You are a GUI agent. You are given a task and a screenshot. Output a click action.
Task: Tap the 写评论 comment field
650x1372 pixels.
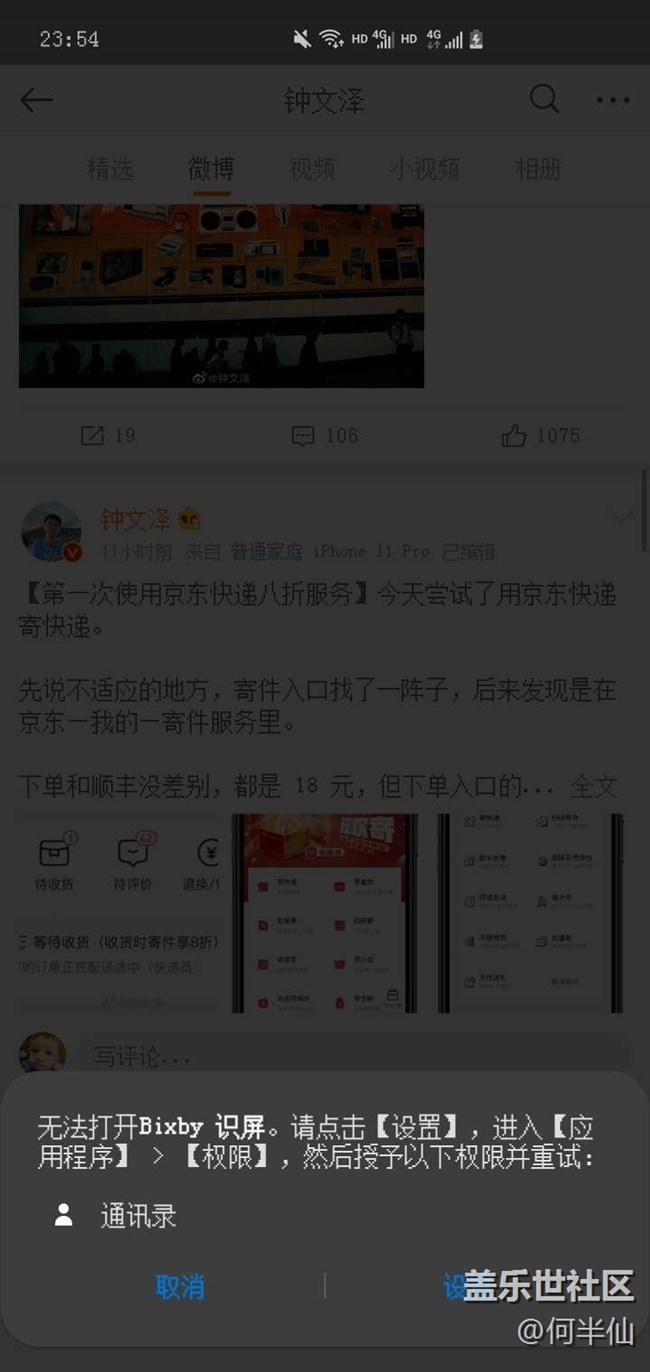tap(350, 1056)
